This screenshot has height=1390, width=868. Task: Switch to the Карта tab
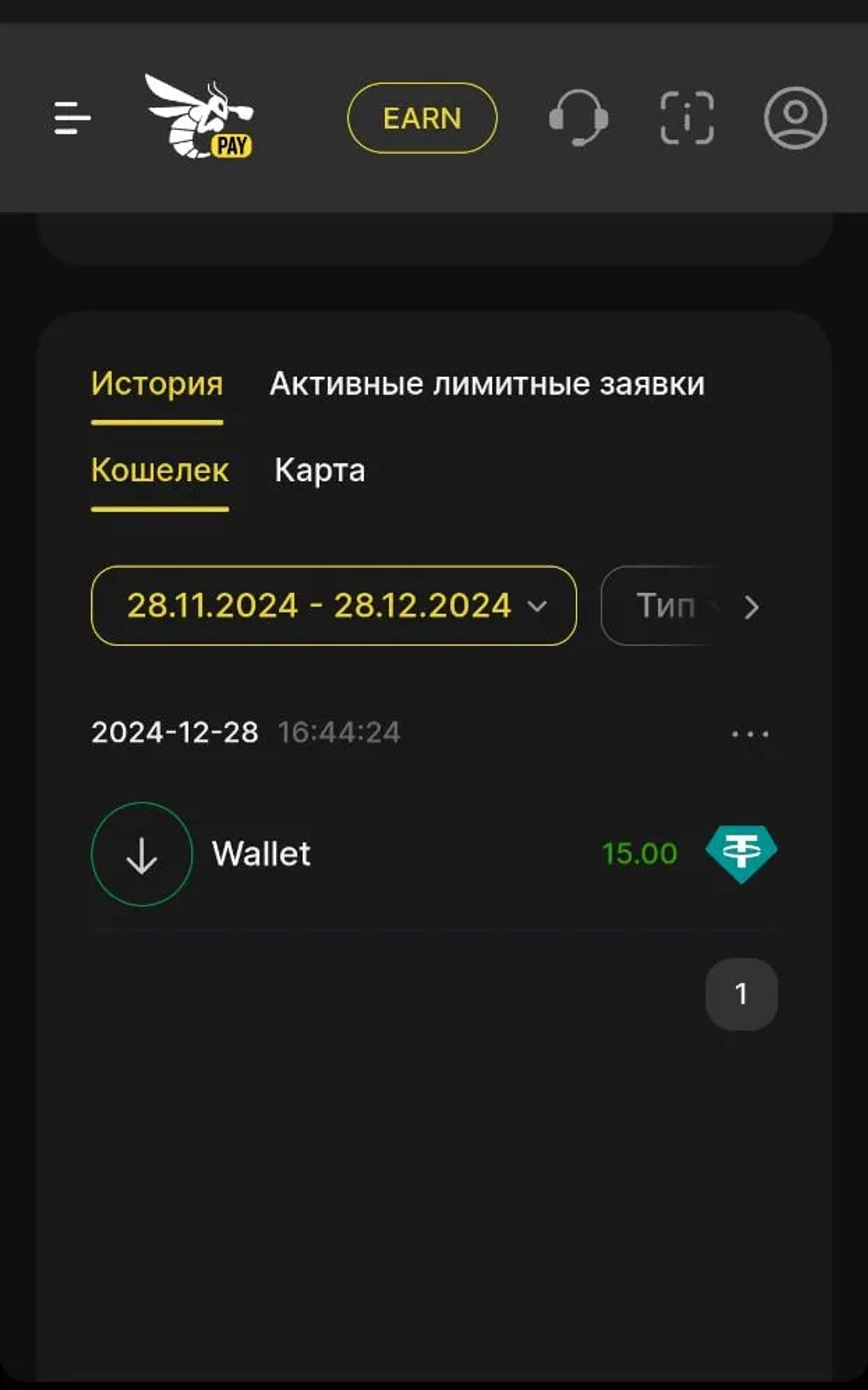pyautogui.click(x=319, y=471)
